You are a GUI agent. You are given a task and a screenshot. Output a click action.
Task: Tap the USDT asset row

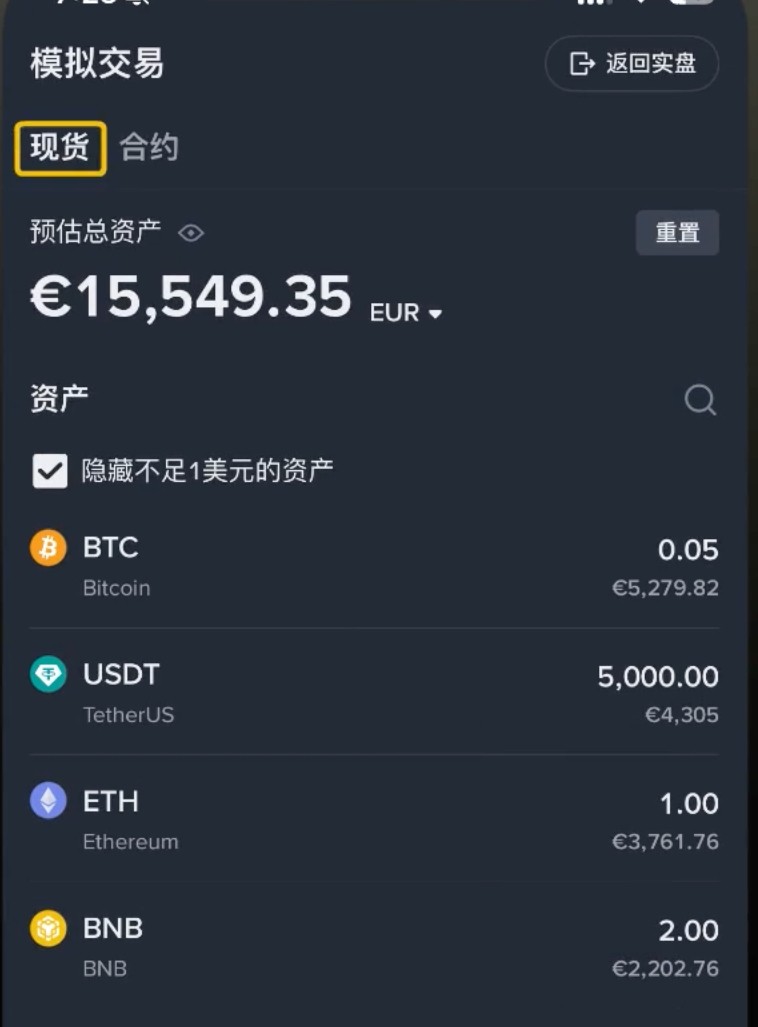pos(379,692)
